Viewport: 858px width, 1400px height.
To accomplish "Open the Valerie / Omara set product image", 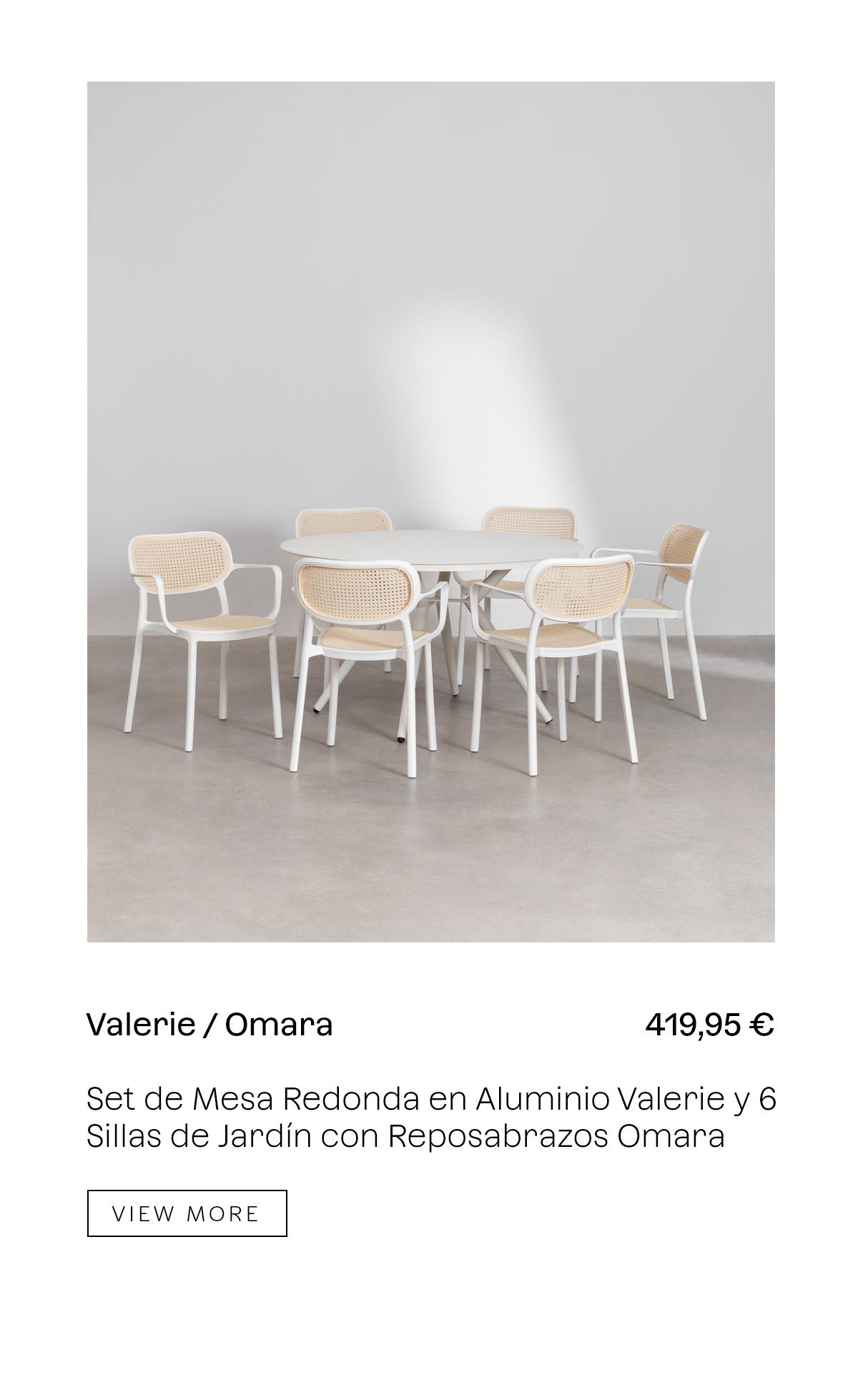I will (x=430, y=512).
